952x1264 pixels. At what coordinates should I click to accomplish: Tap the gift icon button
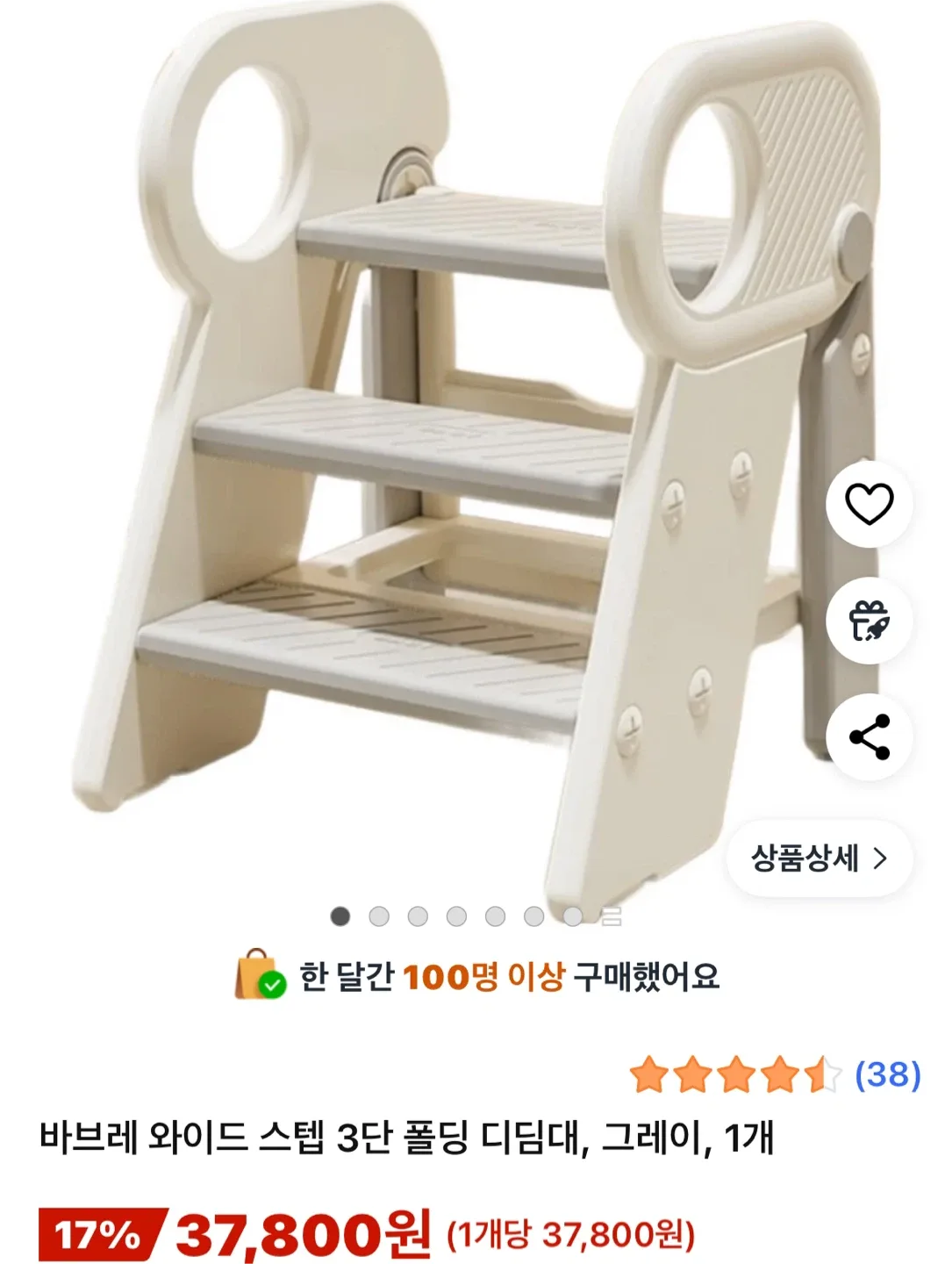coord(869,621)
